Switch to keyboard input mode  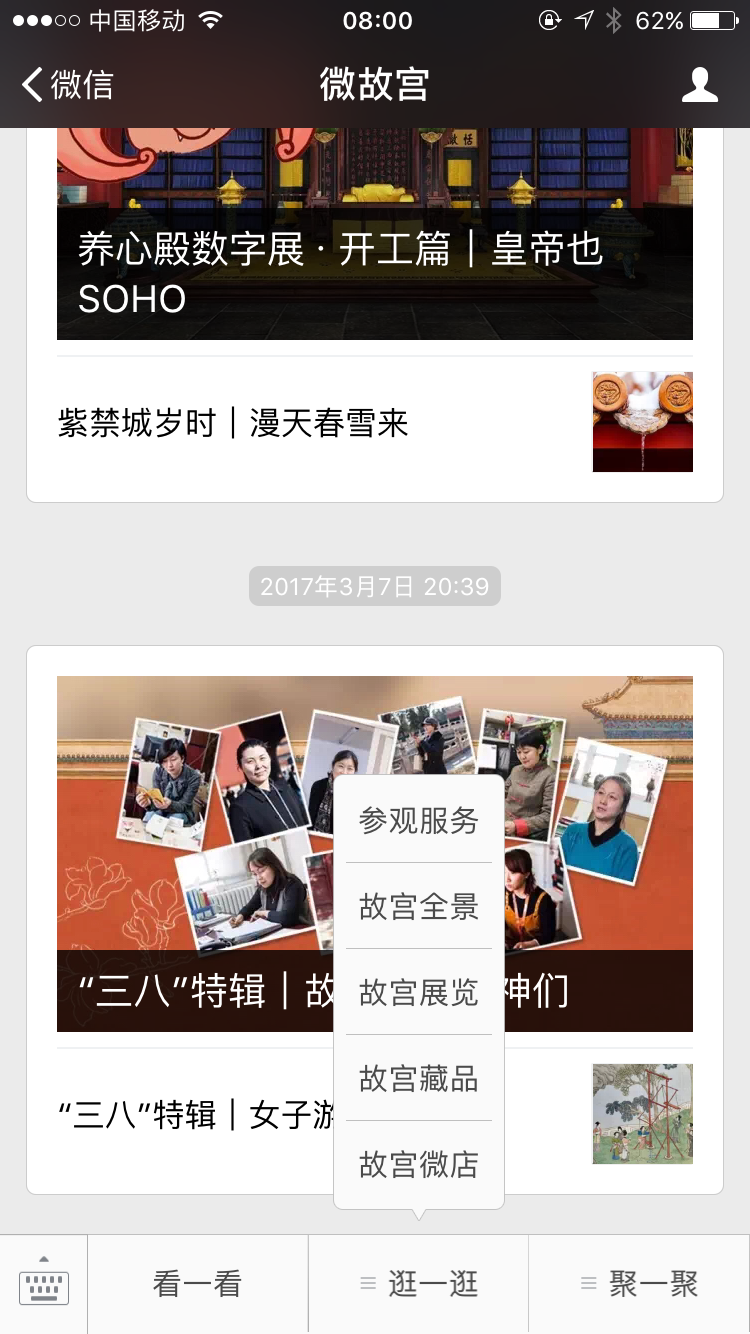(44, 1284)
